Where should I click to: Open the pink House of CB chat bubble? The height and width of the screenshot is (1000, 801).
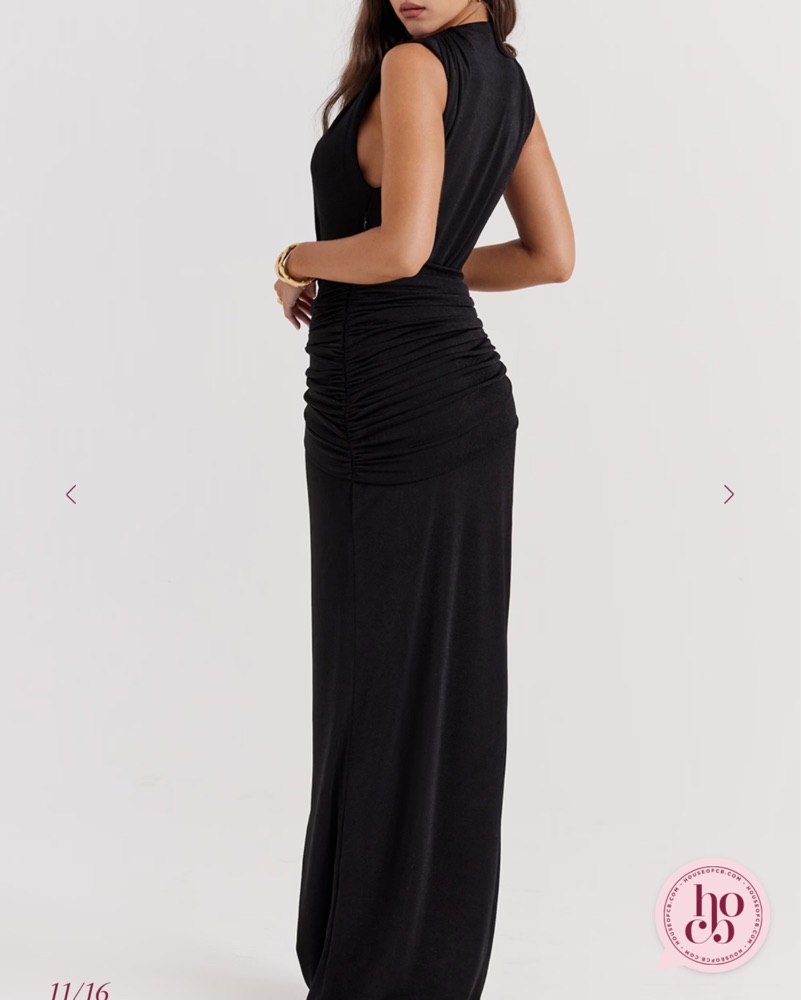click(x=712, y=915)
